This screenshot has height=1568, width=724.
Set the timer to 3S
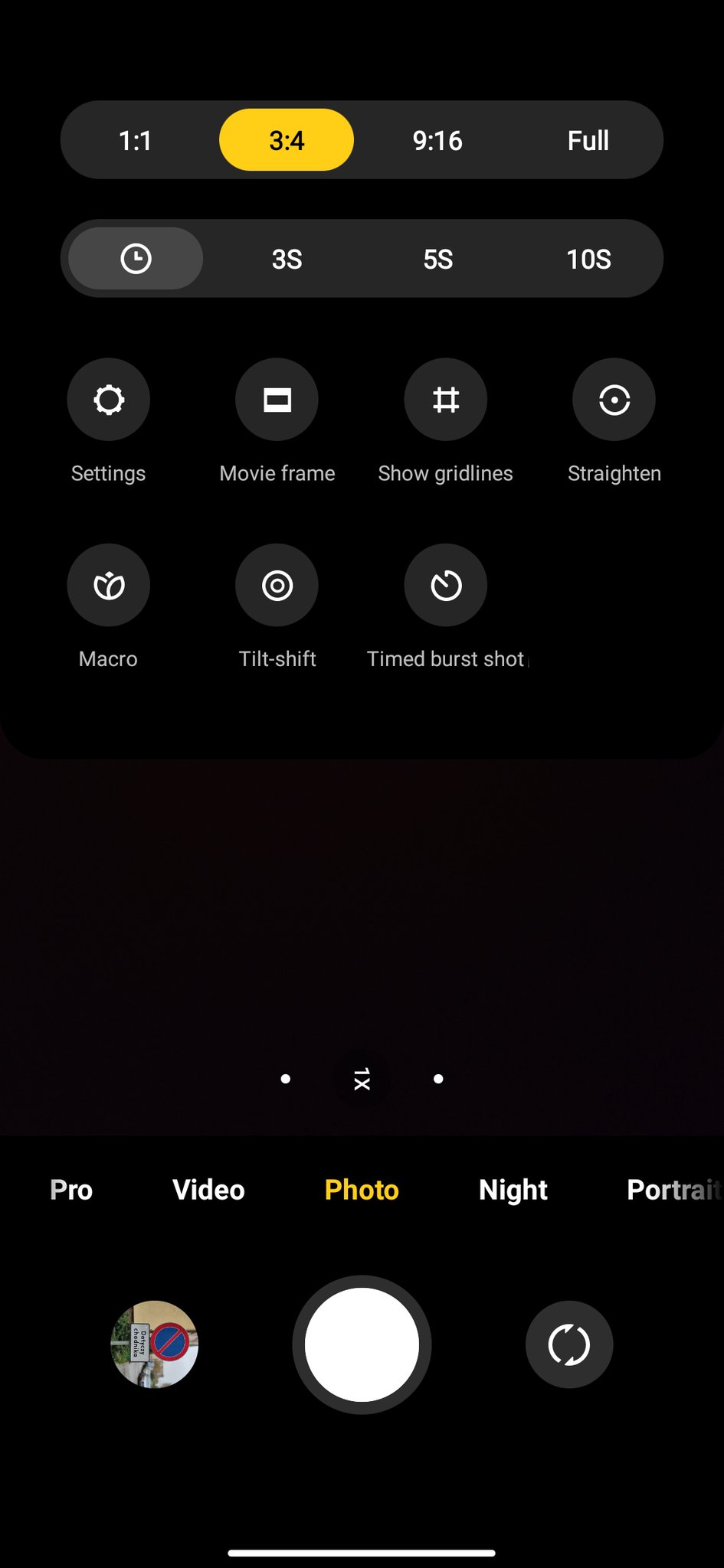(x=287, y=259)
